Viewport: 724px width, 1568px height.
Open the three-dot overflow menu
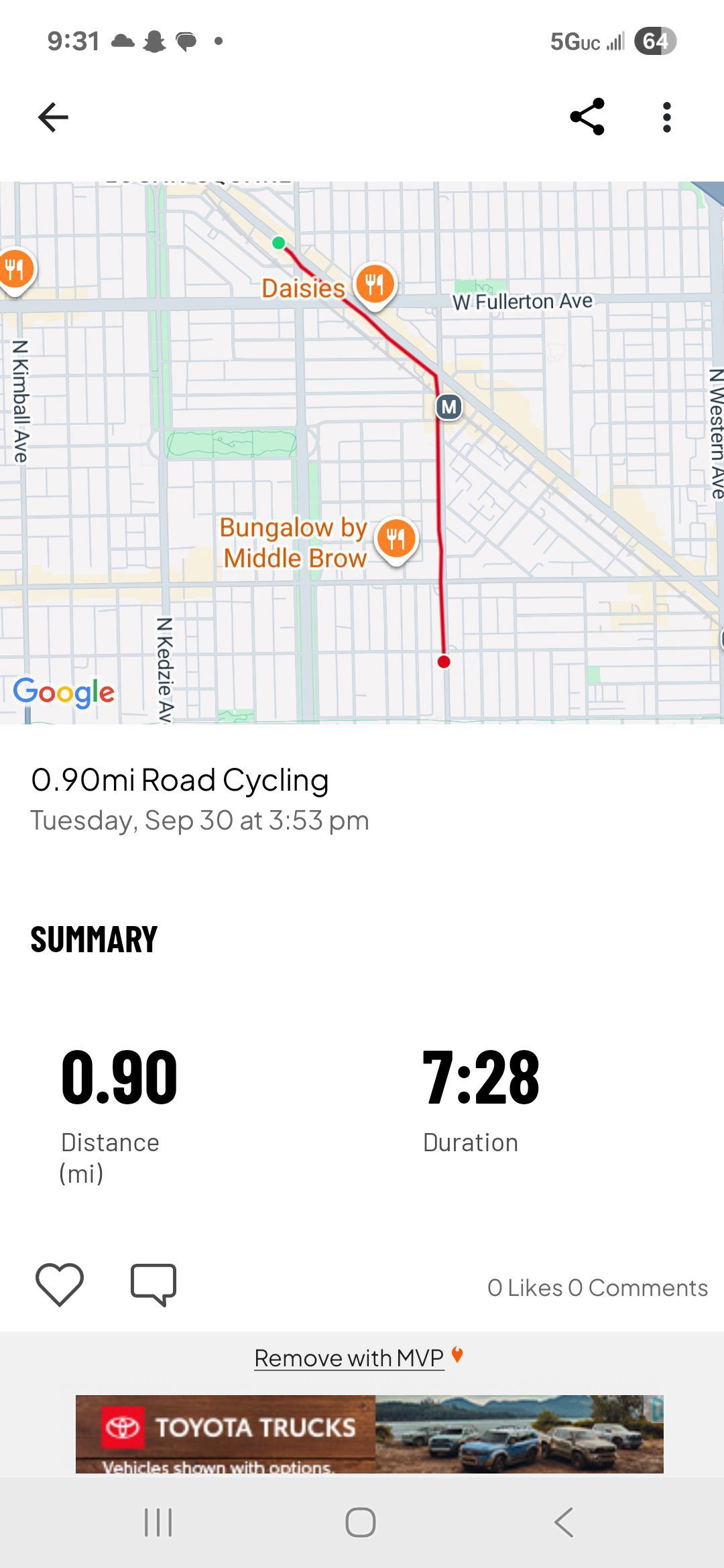pyautogui.click(x=666, y=117)
